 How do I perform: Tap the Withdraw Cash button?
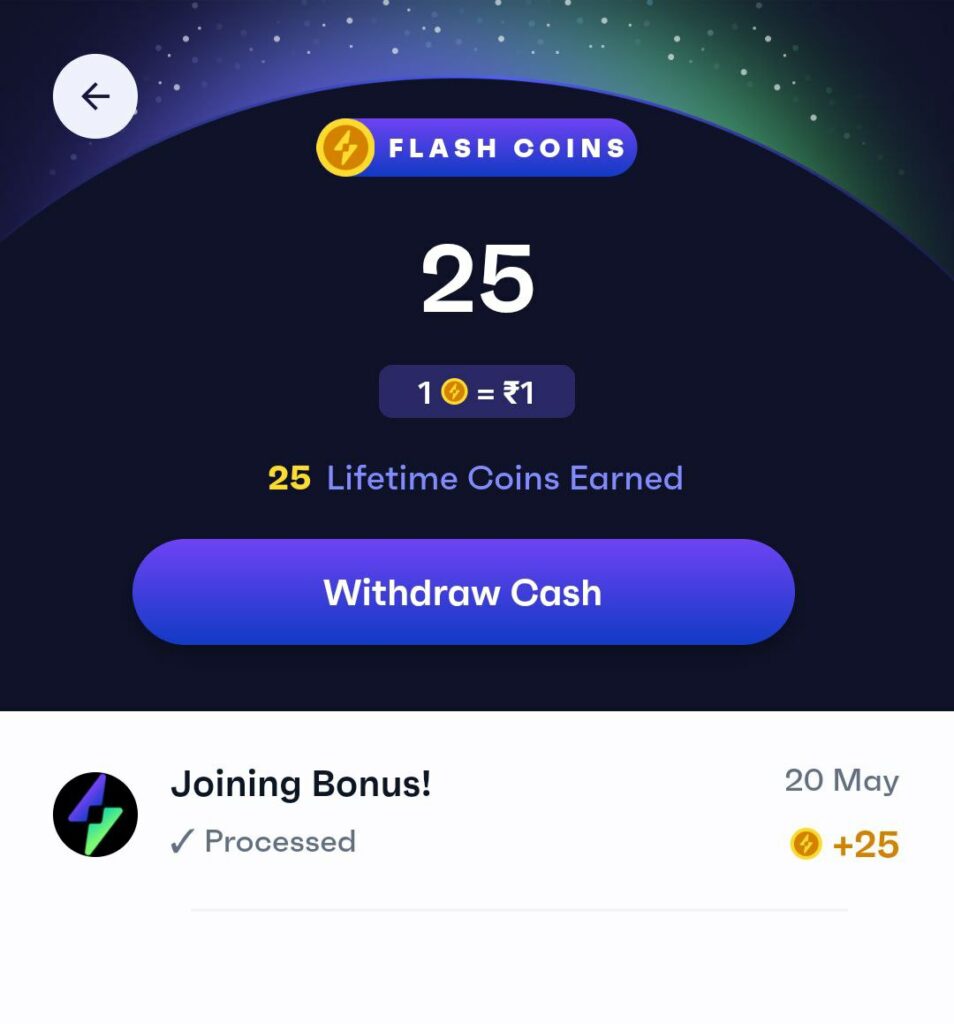tap(463, 592)
